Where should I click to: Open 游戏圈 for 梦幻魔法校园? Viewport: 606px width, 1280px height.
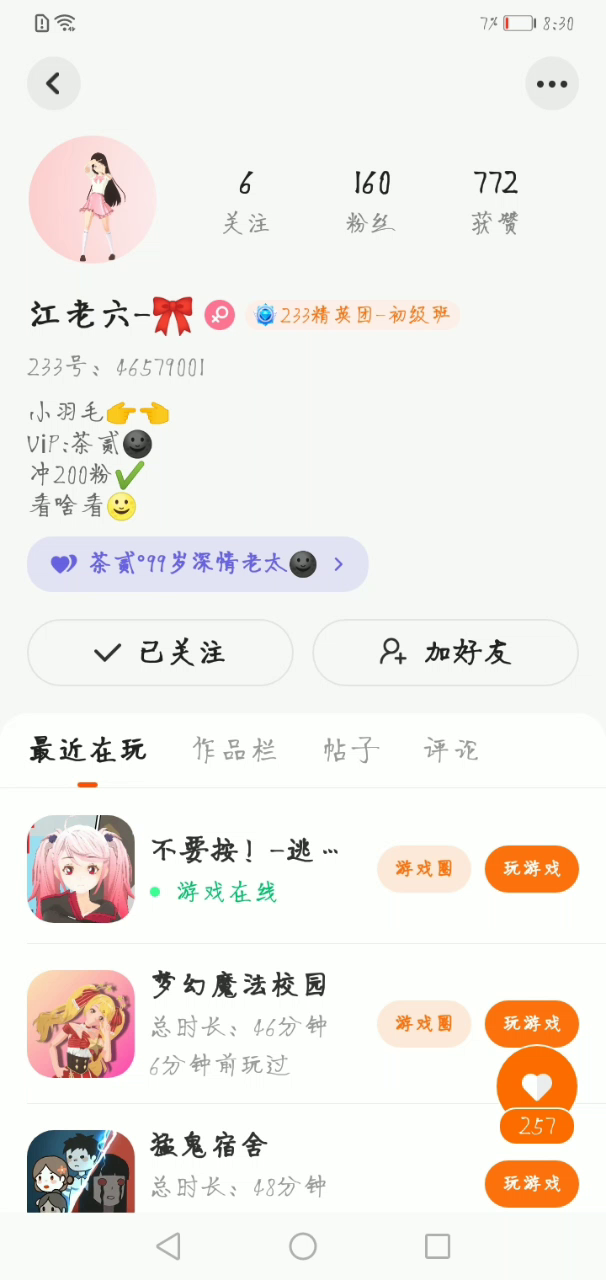(x=424, y=1023)
